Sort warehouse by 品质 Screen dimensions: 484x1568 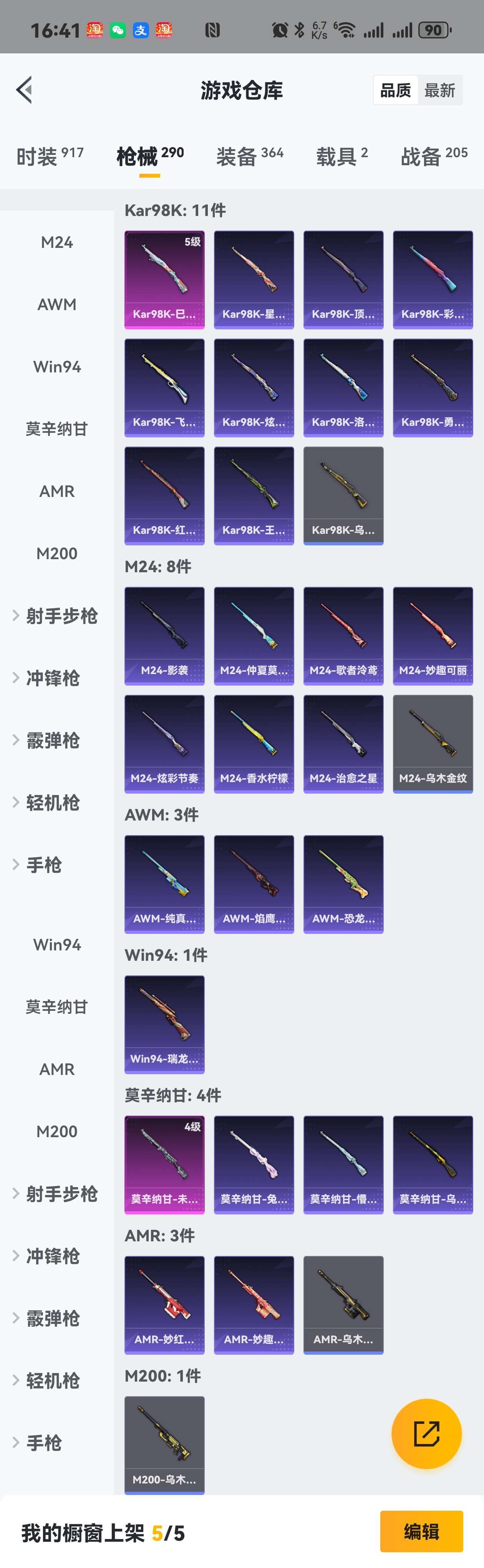[395, 91]
